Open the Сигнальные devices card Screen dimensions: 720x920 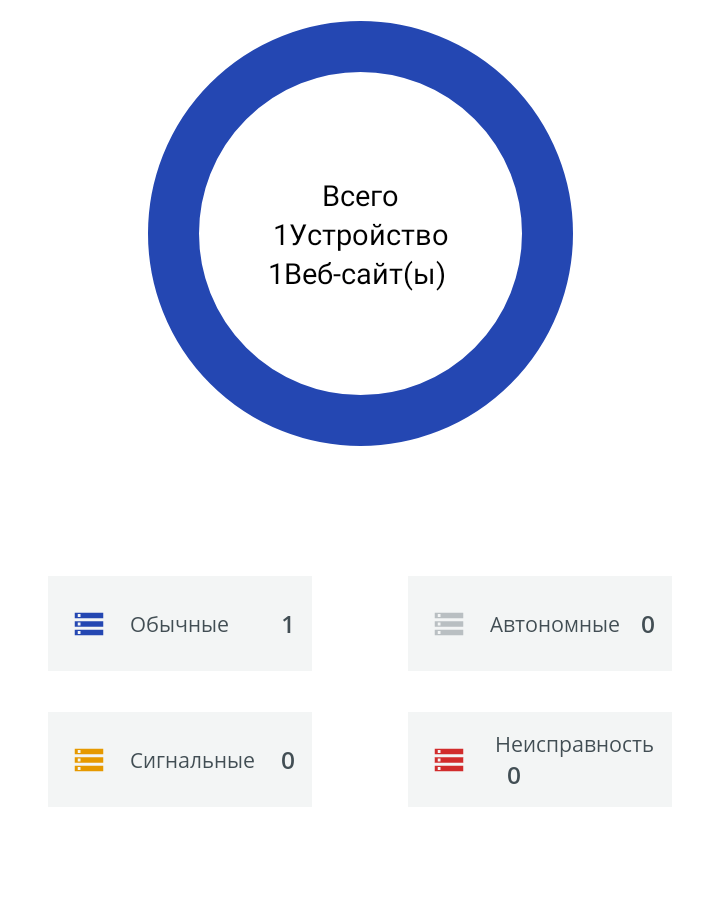click(180, 760)
